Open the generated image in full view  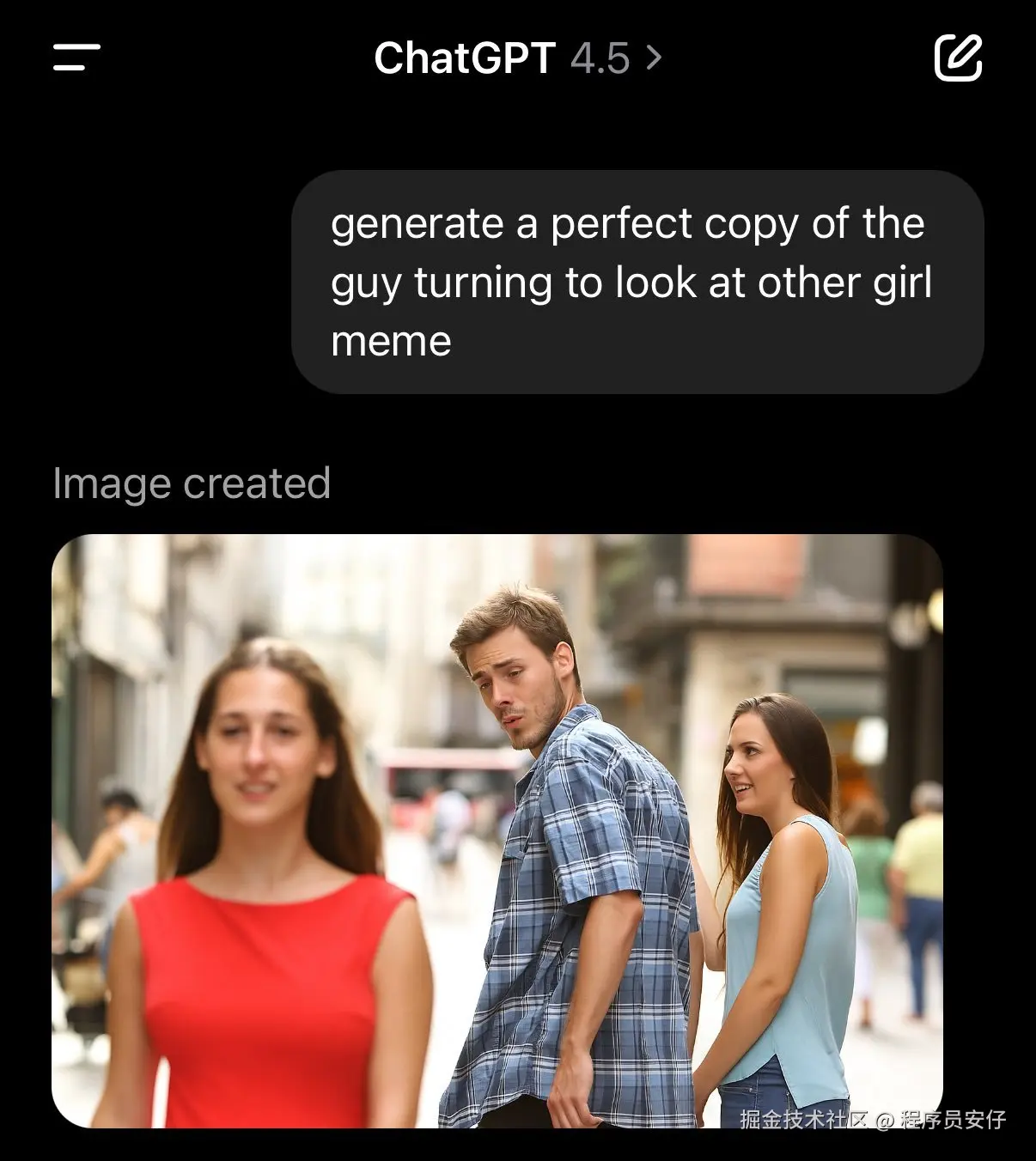pos(497,830)
